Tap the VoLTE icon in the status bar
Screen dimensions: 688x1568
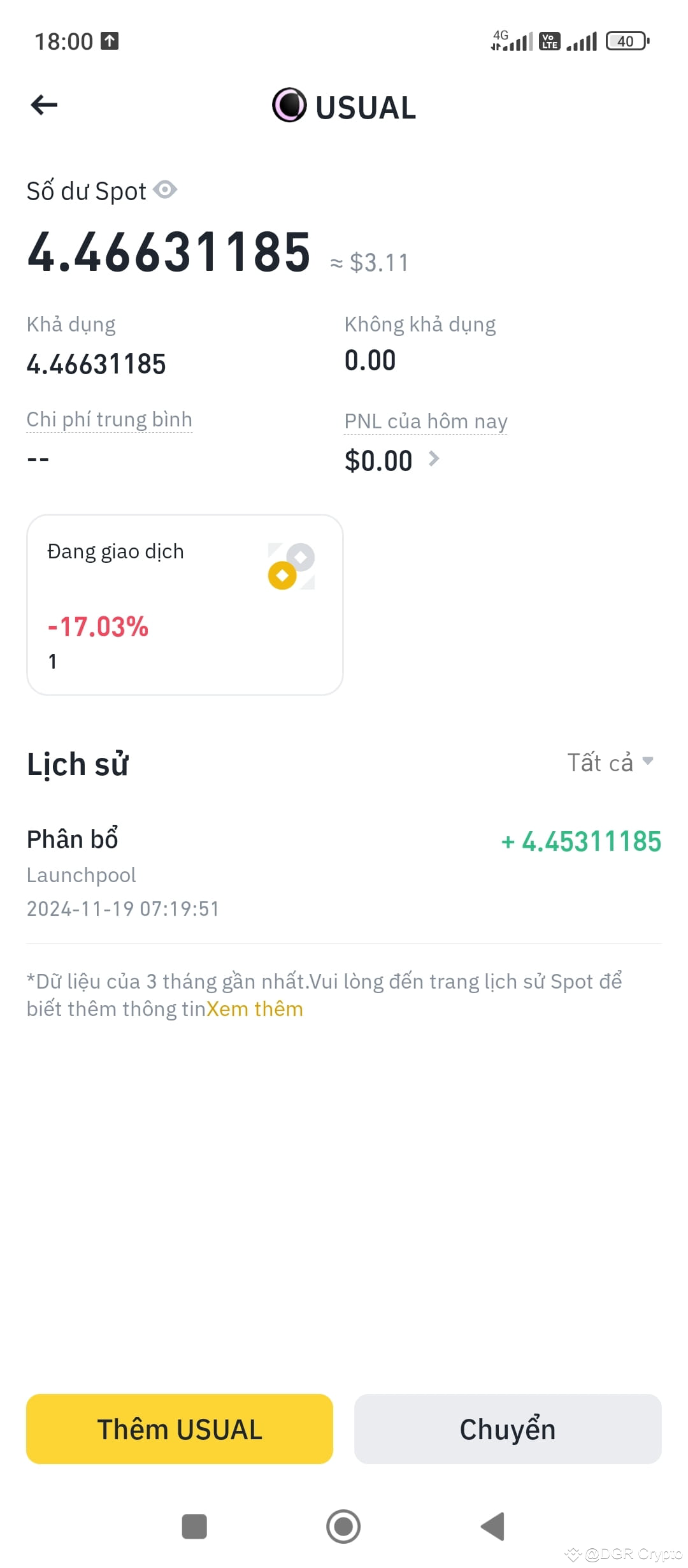548,41
